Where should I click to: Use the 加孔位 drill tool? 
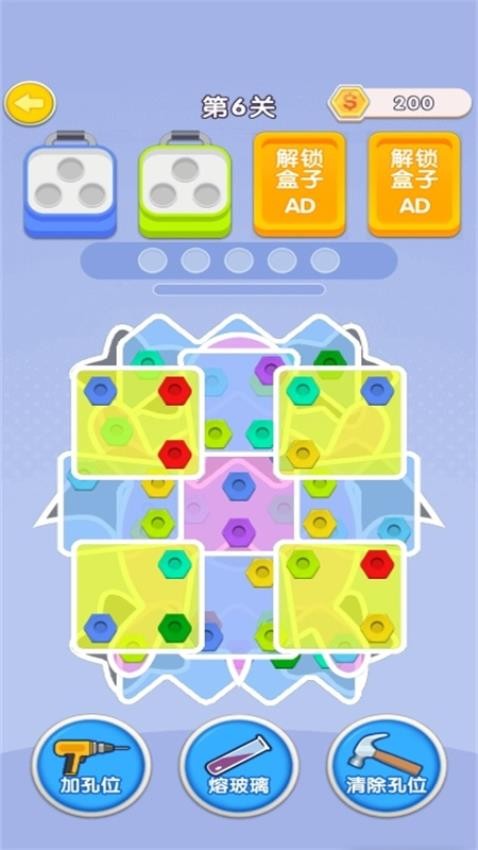click(x=91, y=765)
